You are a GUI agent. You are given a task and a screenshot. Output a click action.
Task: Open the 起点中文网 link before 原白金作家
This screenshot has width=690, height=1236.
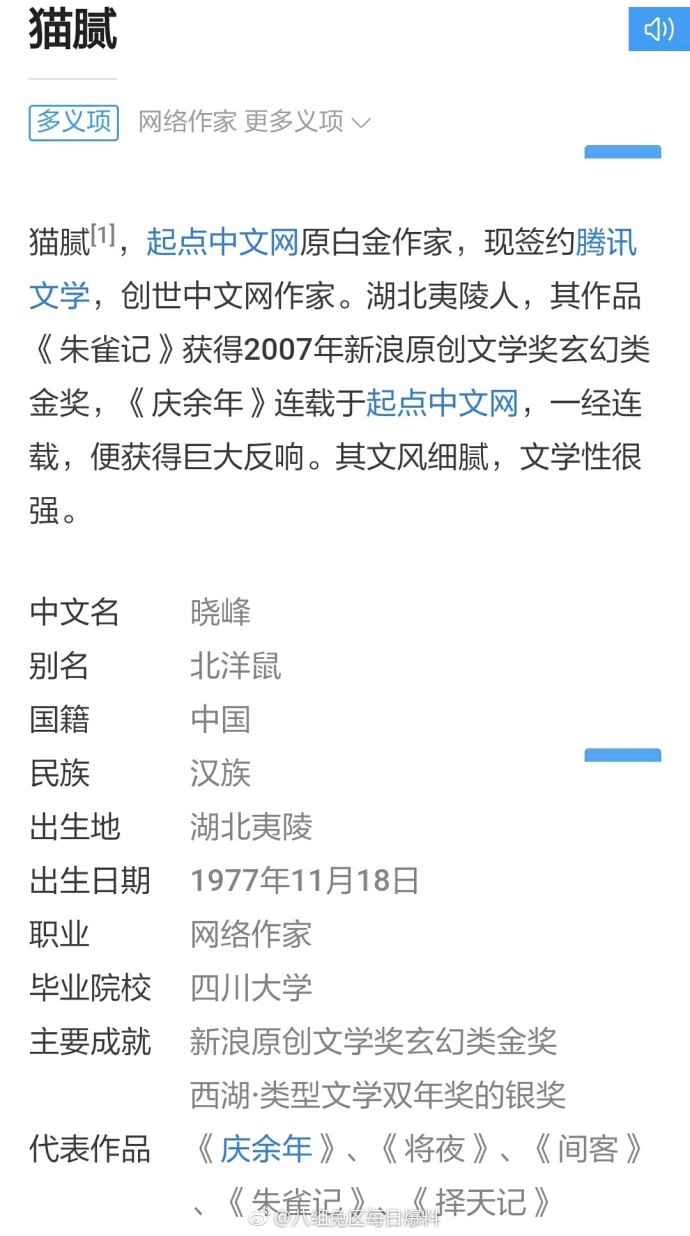pos(222,242)
